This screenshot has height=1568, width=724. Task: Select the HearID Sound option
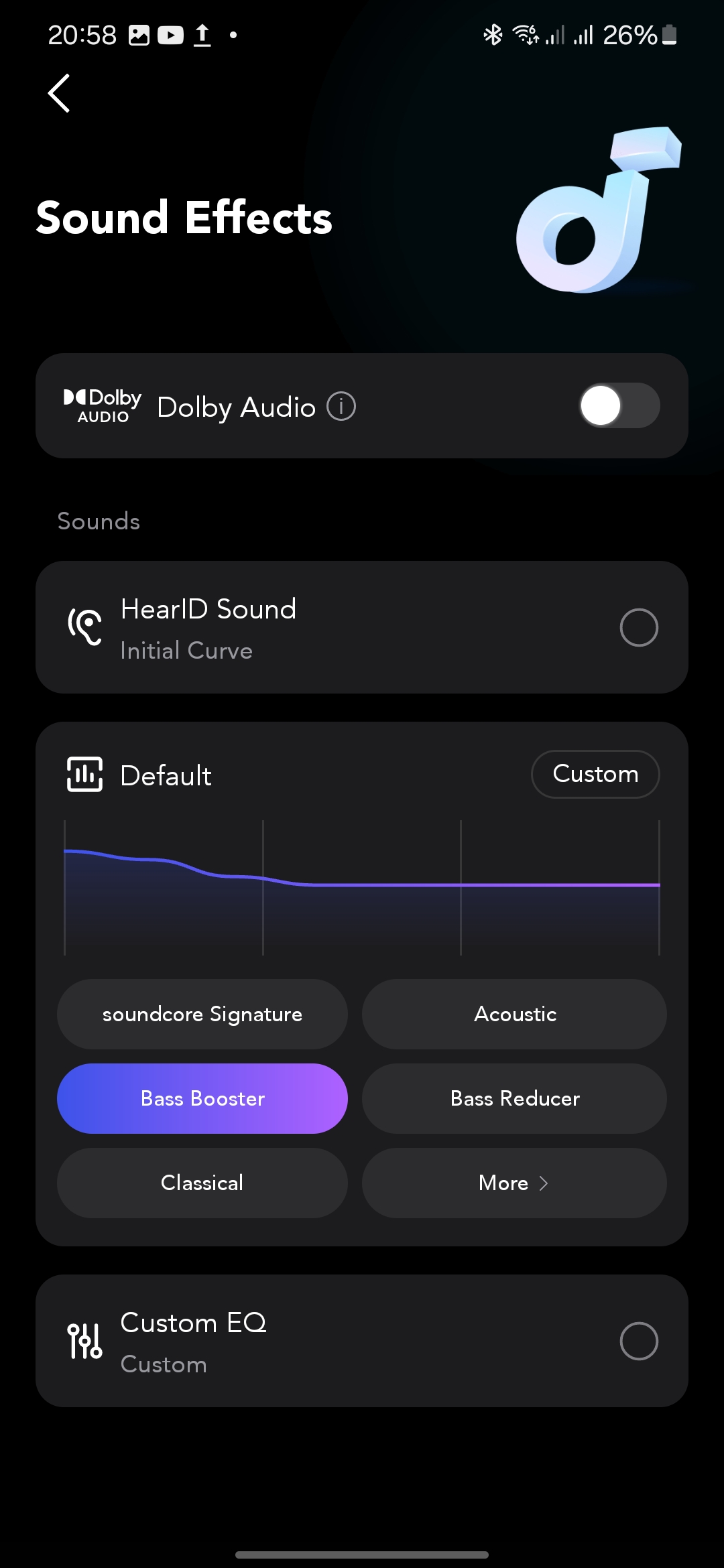[x=362, y=627]
